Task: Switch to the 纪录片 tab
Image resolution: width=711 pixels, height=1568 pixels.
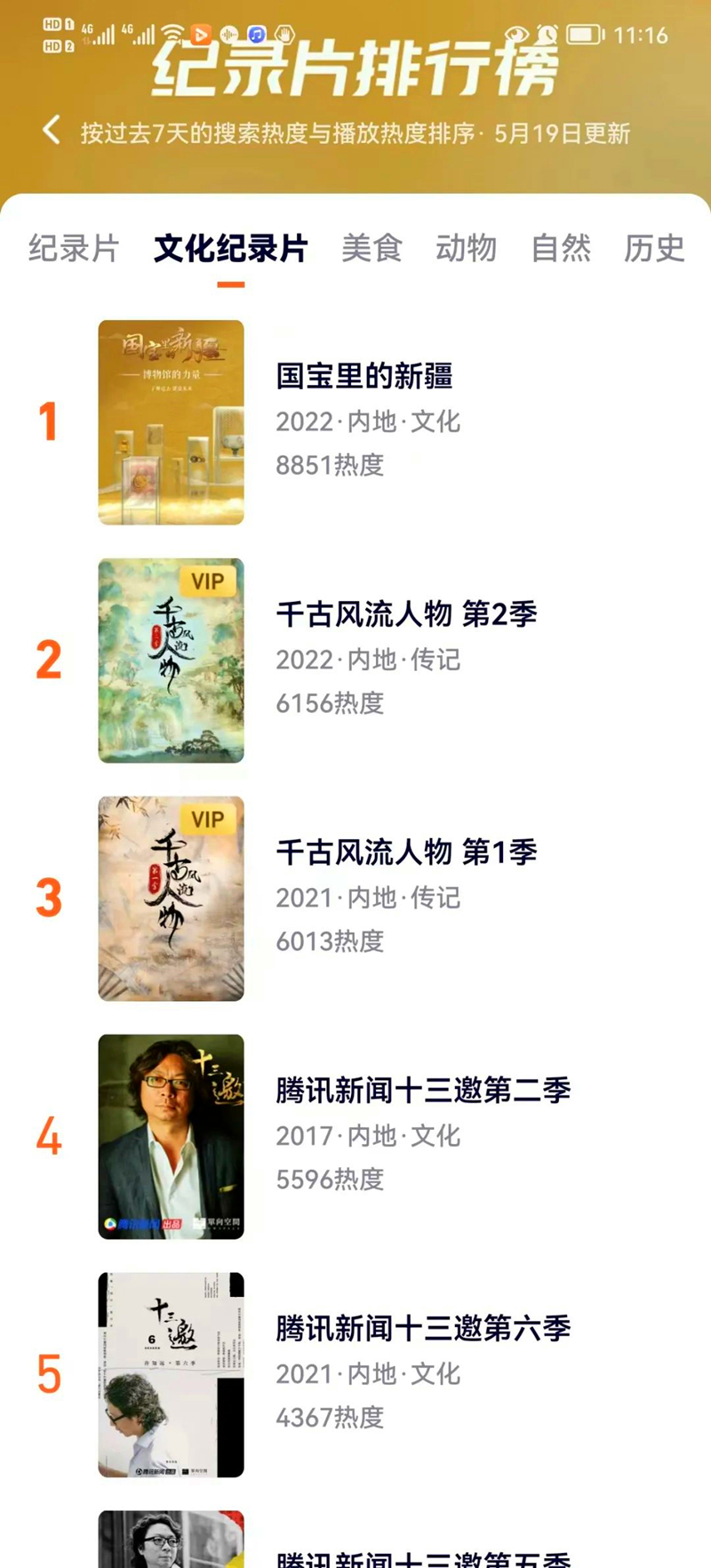Action: click(74, 248)
